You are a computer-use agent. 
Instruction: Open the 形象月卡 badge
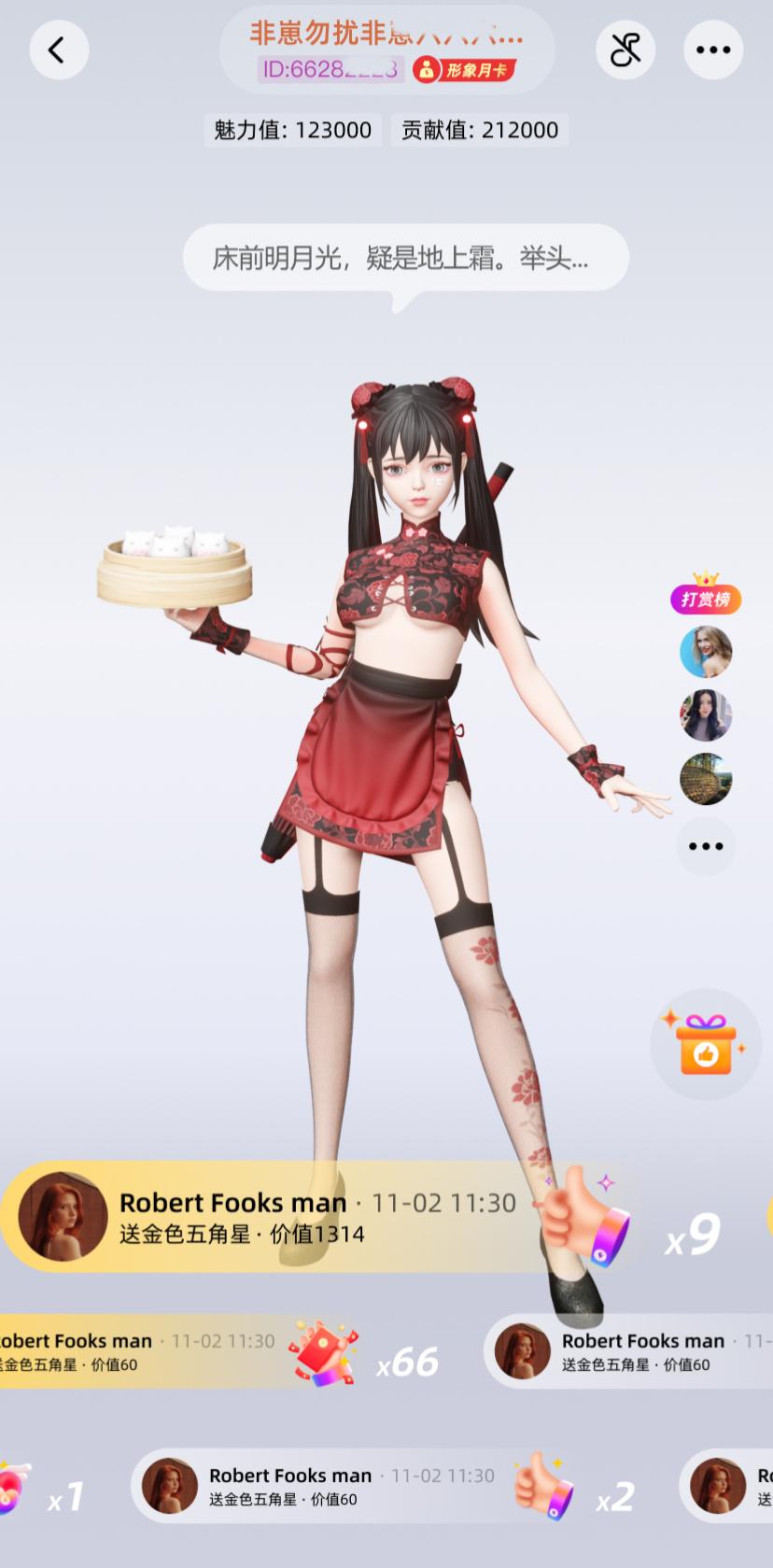[464, 70]
